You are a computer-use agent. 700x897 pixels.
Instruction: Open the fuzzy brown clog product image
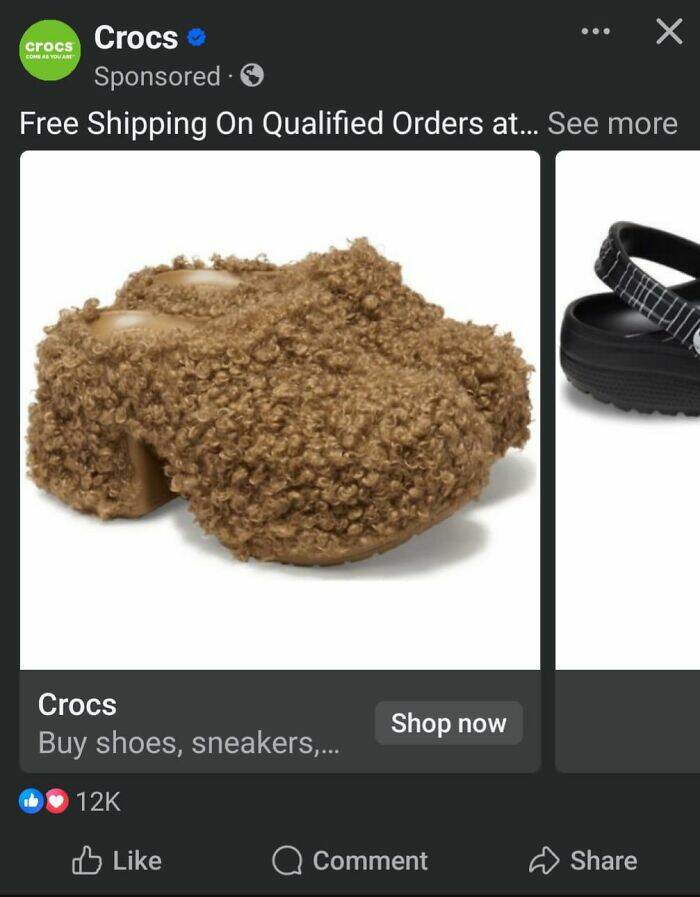pos(280,410)
